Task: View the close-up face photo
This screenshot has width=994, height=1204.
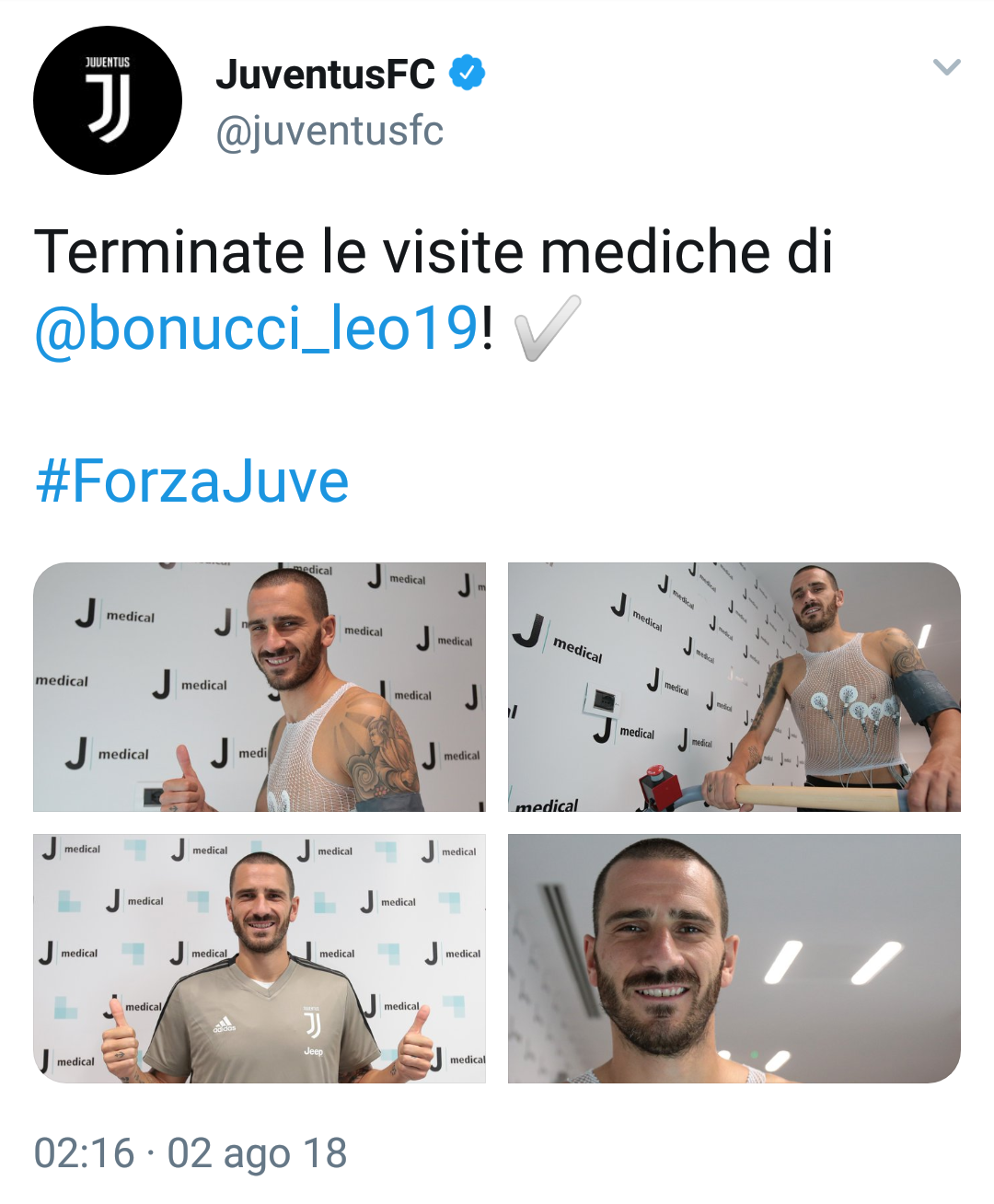Action: click(734, 958)
